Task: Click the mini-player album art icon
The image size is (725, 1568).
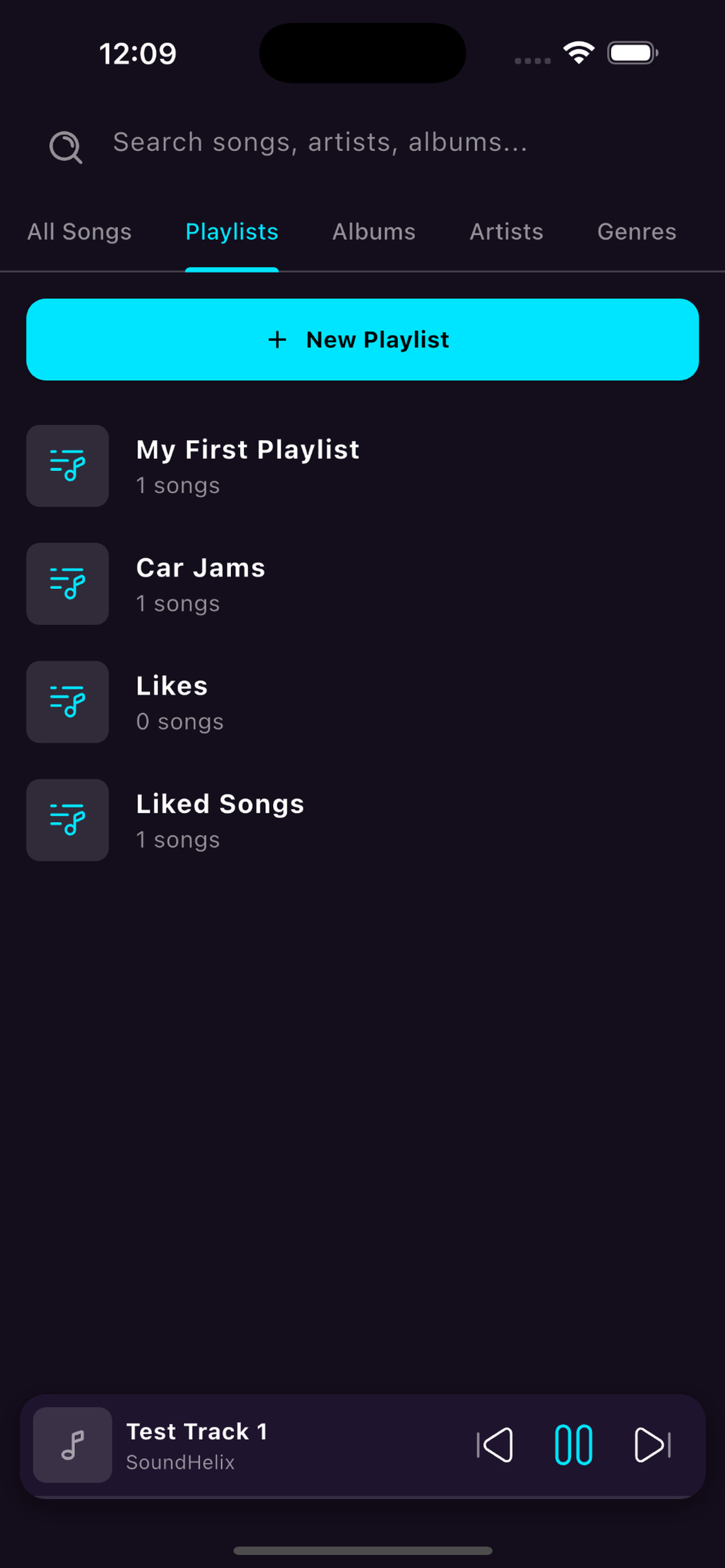Action: tap(72, 1443)
